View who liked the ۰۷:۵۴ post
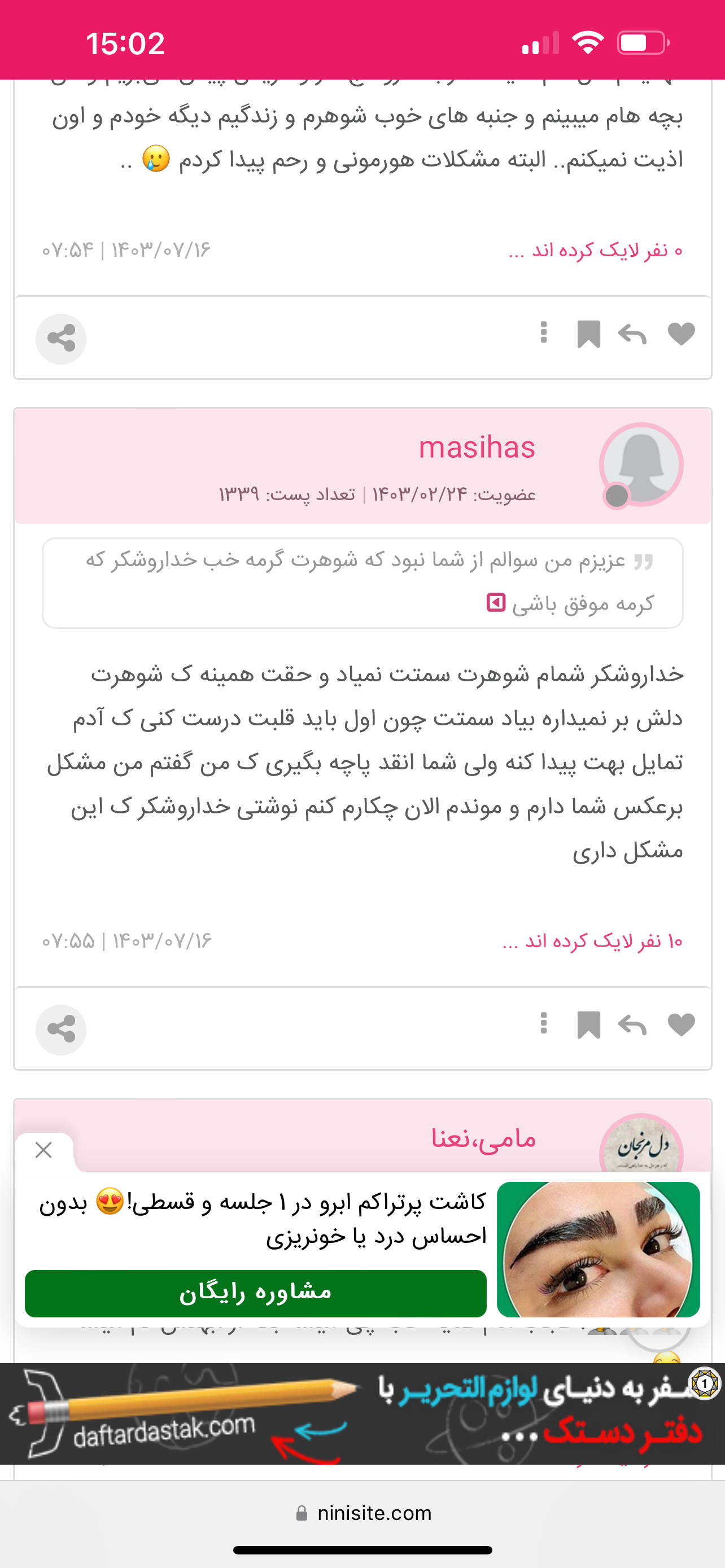725x1568 pixels. point(595,250)
